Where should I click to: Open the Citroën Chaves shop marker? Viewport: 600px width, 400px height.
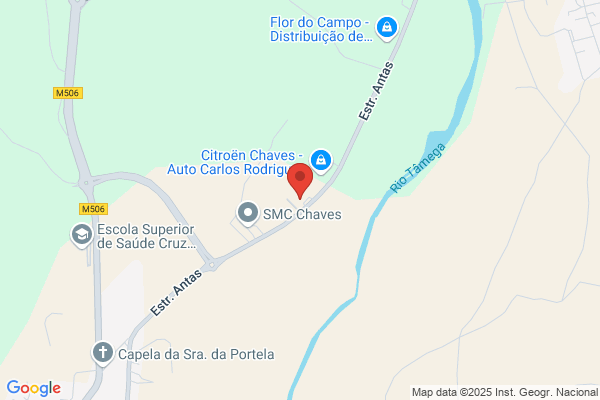pyautogui.click(x=321, y=161)
